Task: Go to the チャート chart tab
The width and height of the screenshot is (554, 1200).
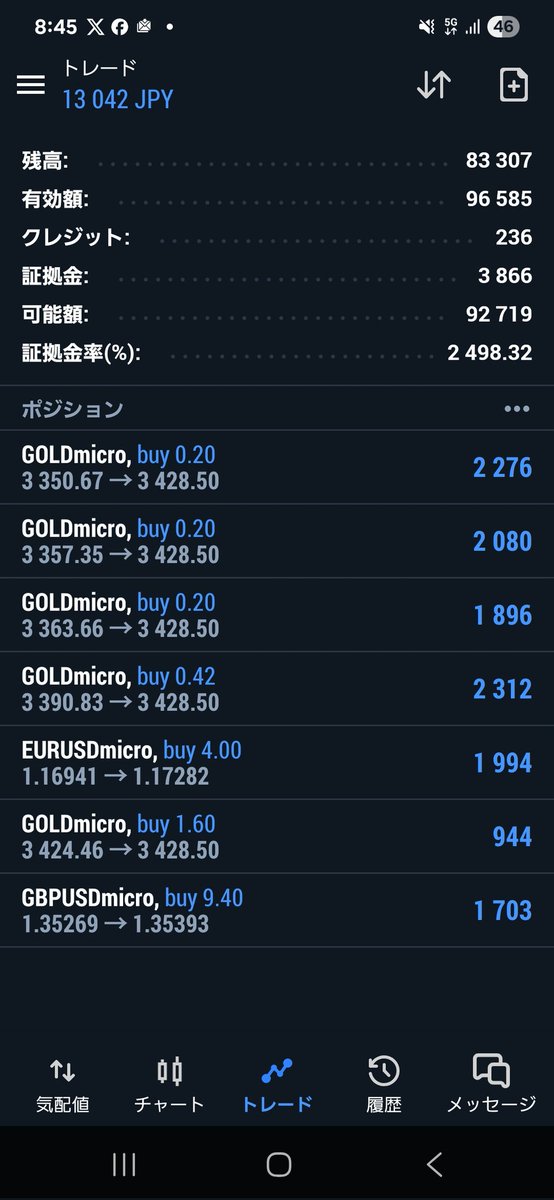Action: pos(170,1085)
